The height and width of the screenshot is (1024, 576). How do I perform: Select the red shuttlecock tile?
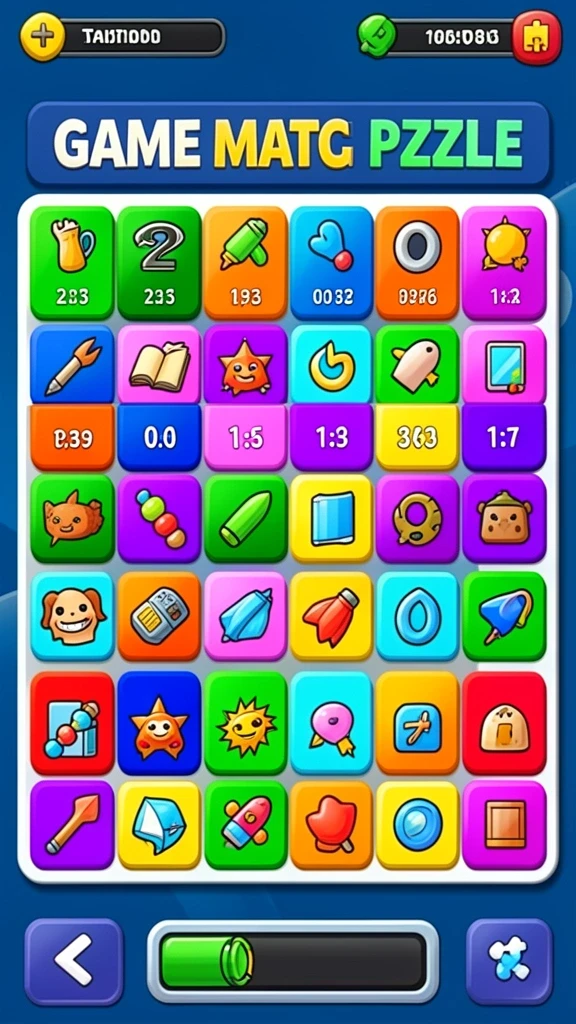pos(331,616)
